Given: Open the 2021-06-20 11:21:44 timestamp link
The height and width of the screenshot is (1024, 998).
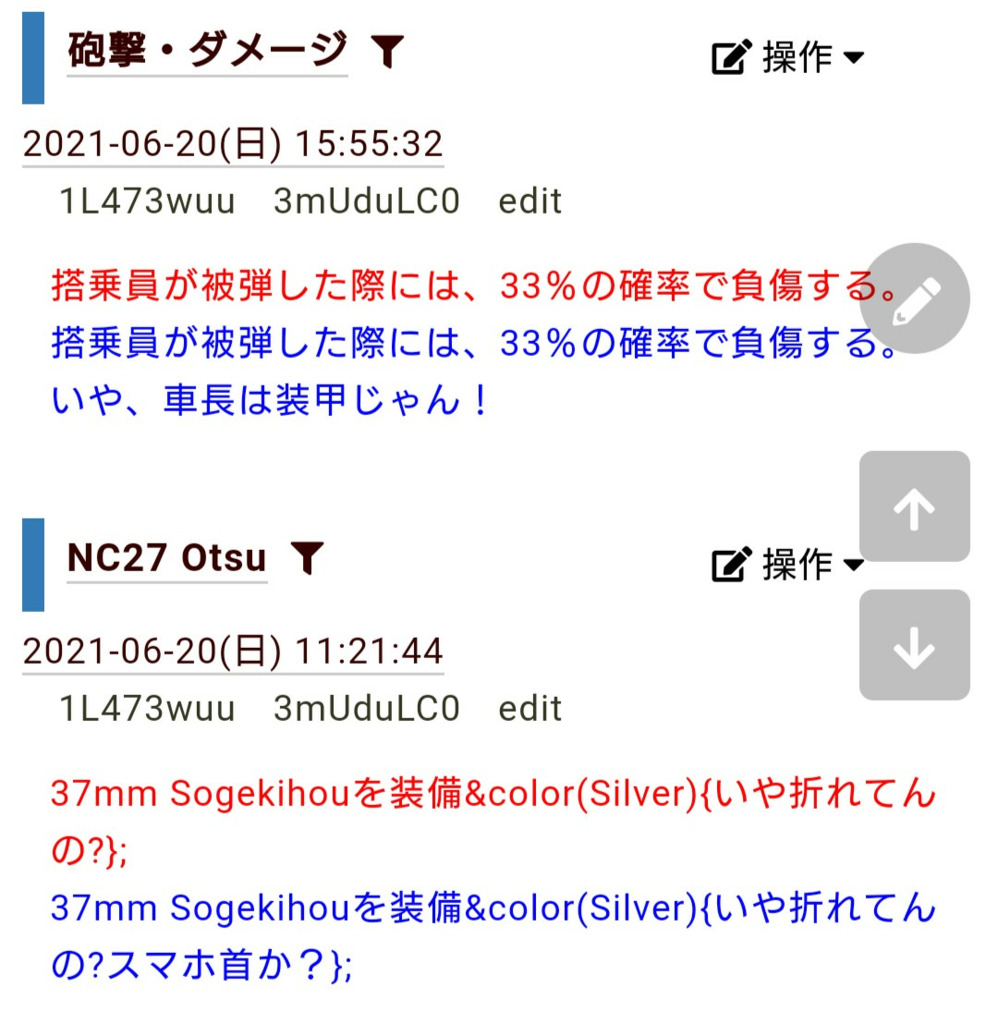Looking at the screenshot, I should [232, 651].
